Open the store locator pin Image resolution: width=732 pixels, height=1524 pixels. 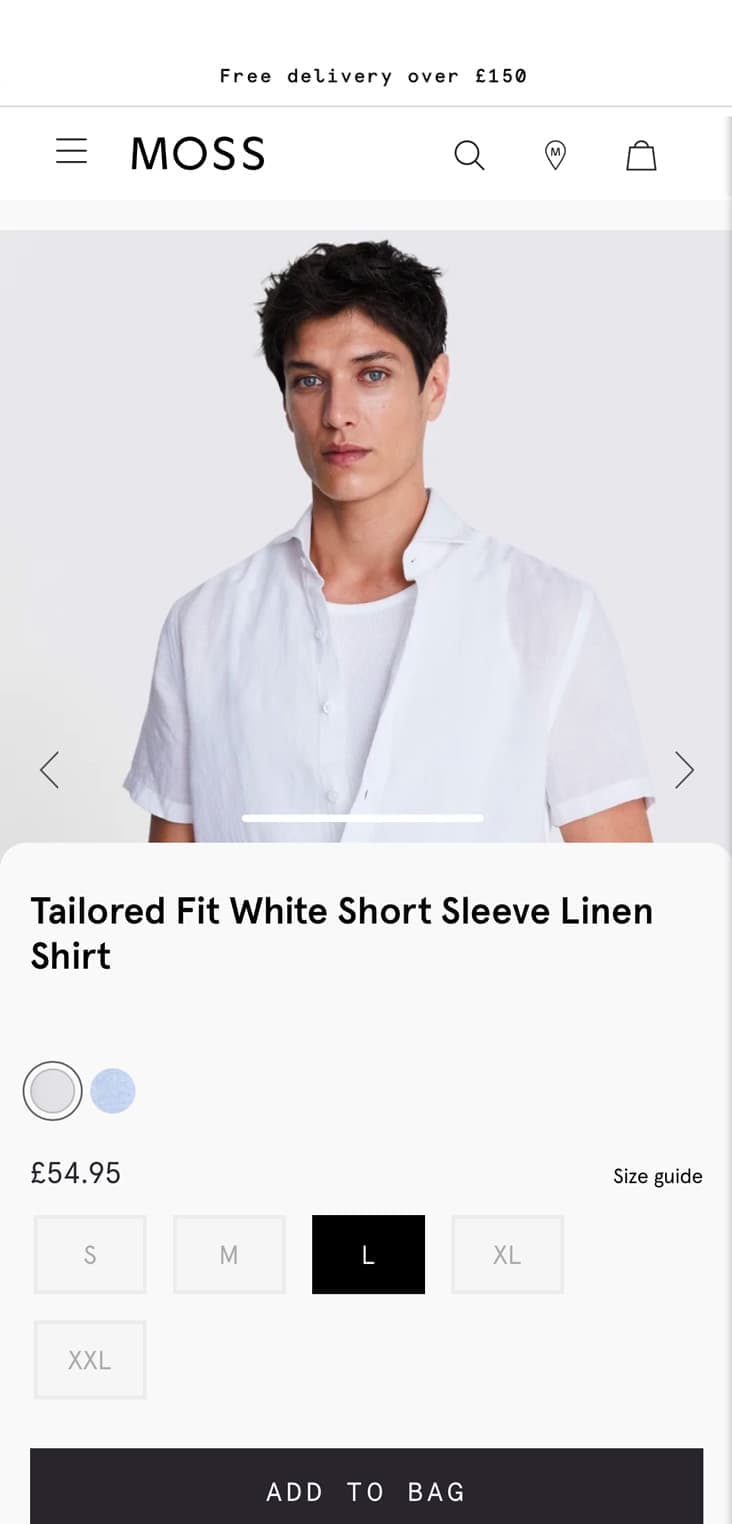tap(555, 155)
